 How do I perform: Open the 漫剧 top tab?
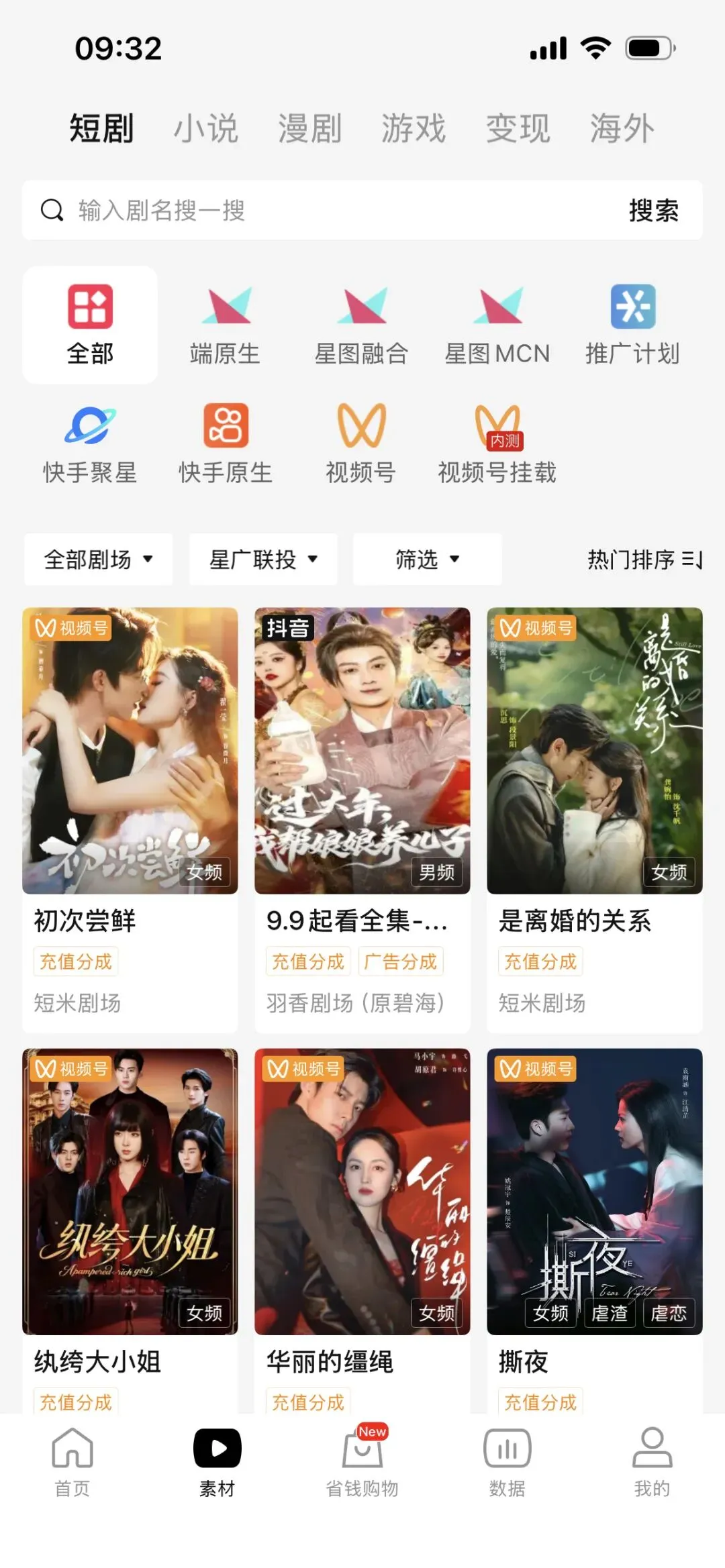[309, 128]
